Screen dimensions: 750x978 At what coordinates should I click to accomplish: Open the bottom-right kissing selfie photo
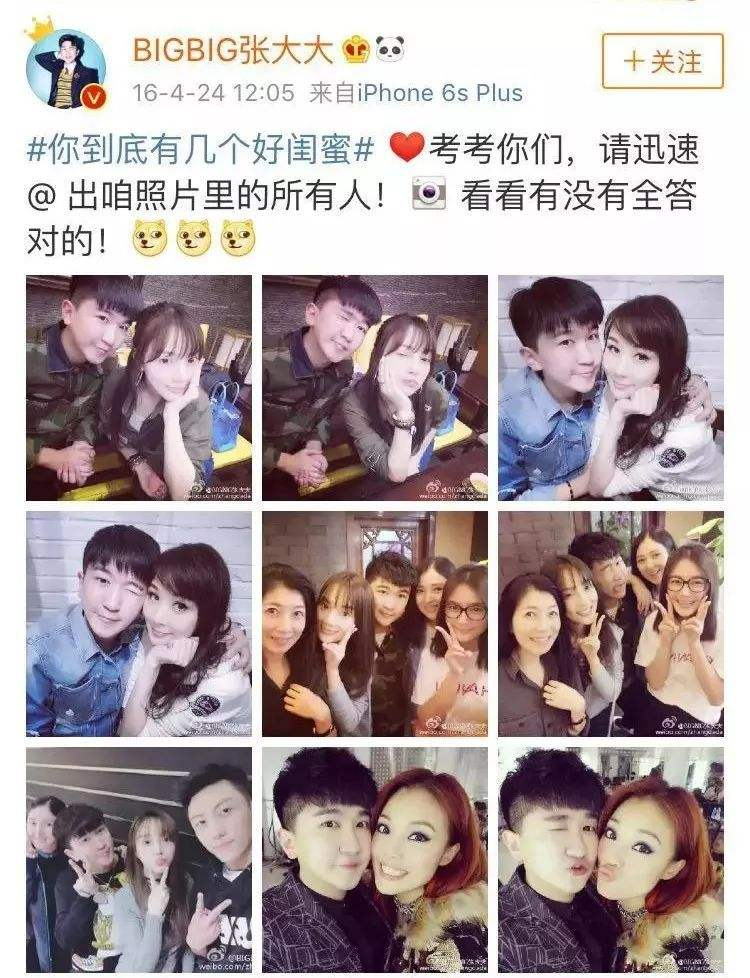612,862
